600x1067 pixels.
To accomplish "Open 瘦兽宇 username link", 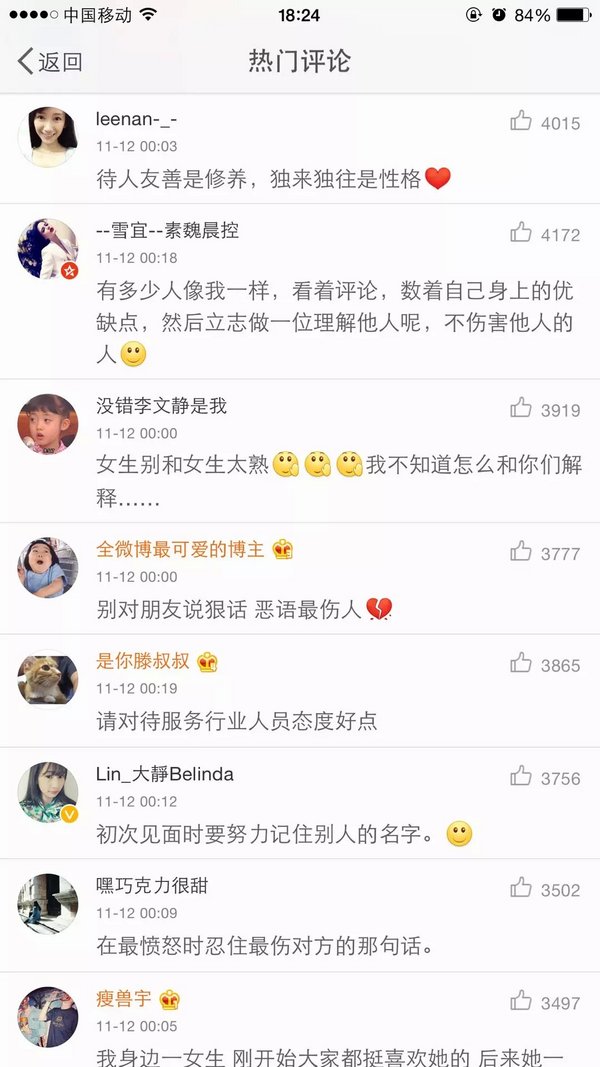I will (124, 998).
